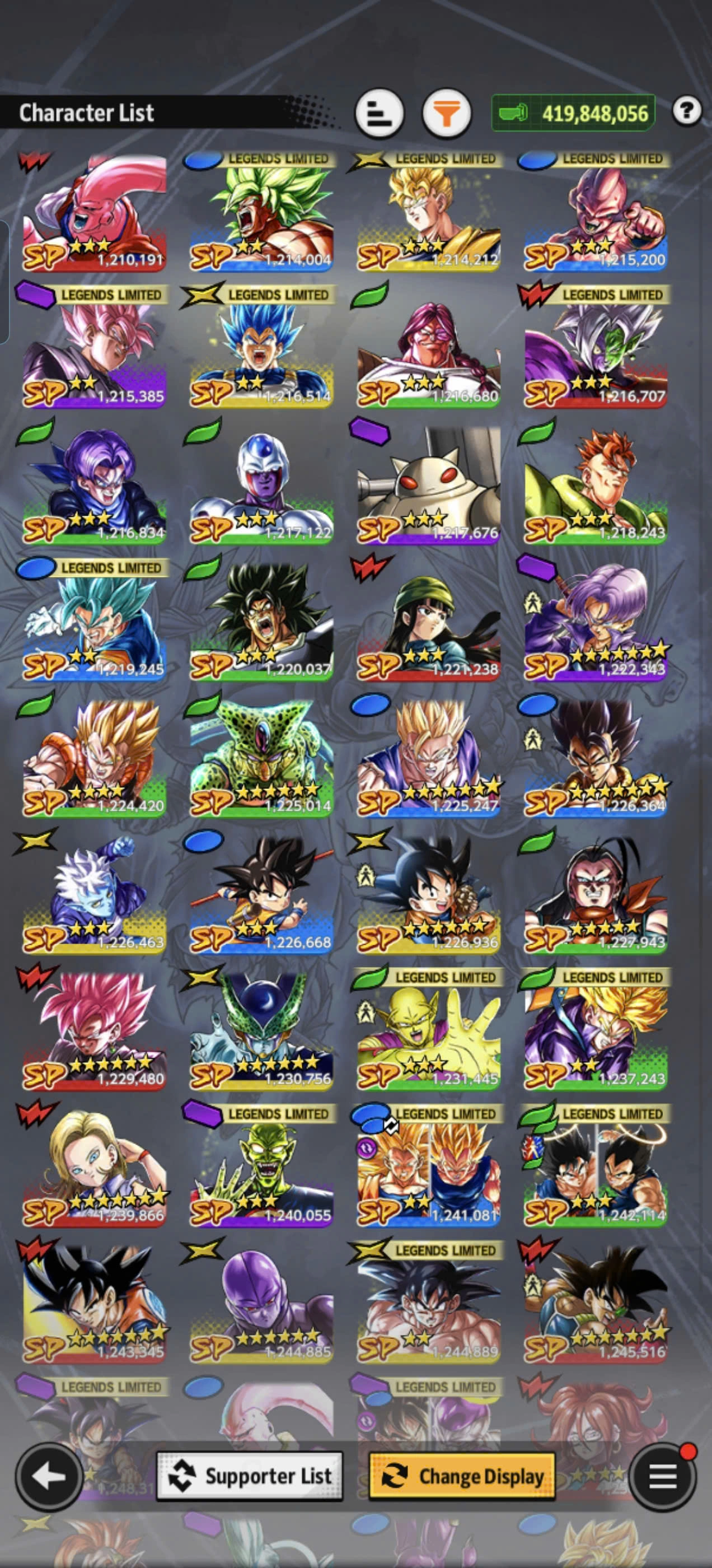Open the hamburger menu button
712x1568 pixels.
tap(662, 1477)
